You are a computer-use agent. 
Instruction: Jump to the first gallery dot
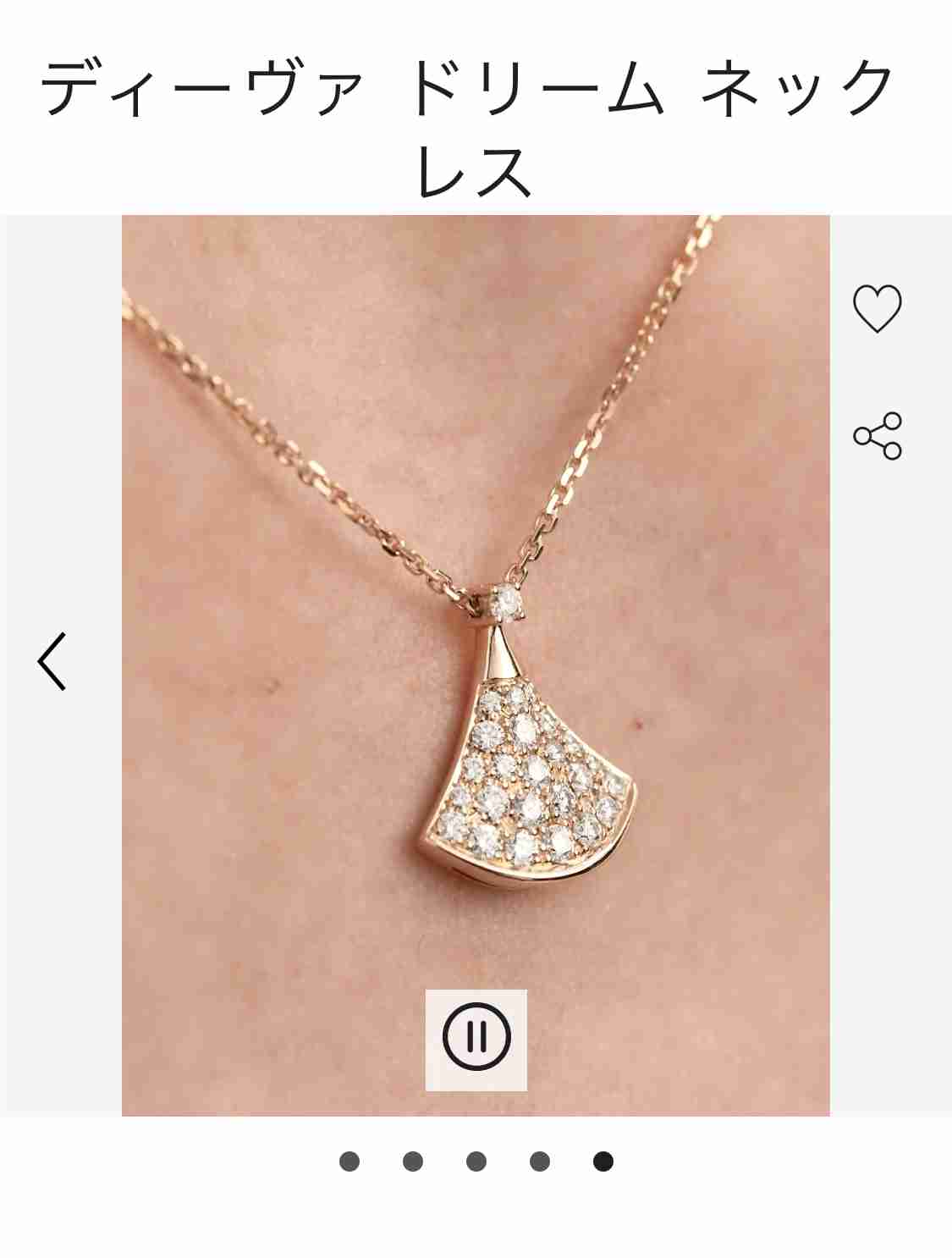point(349,1161)
